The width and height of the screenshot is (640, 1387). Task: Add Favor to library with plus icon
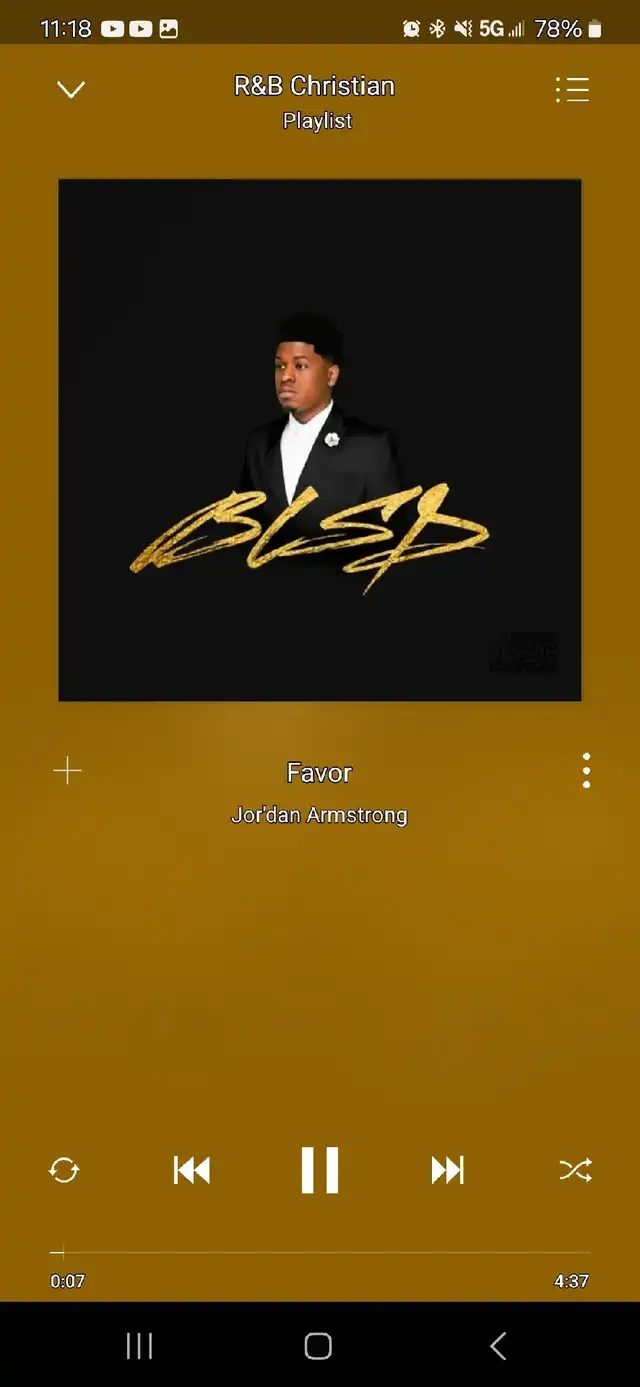coord(67,771)
